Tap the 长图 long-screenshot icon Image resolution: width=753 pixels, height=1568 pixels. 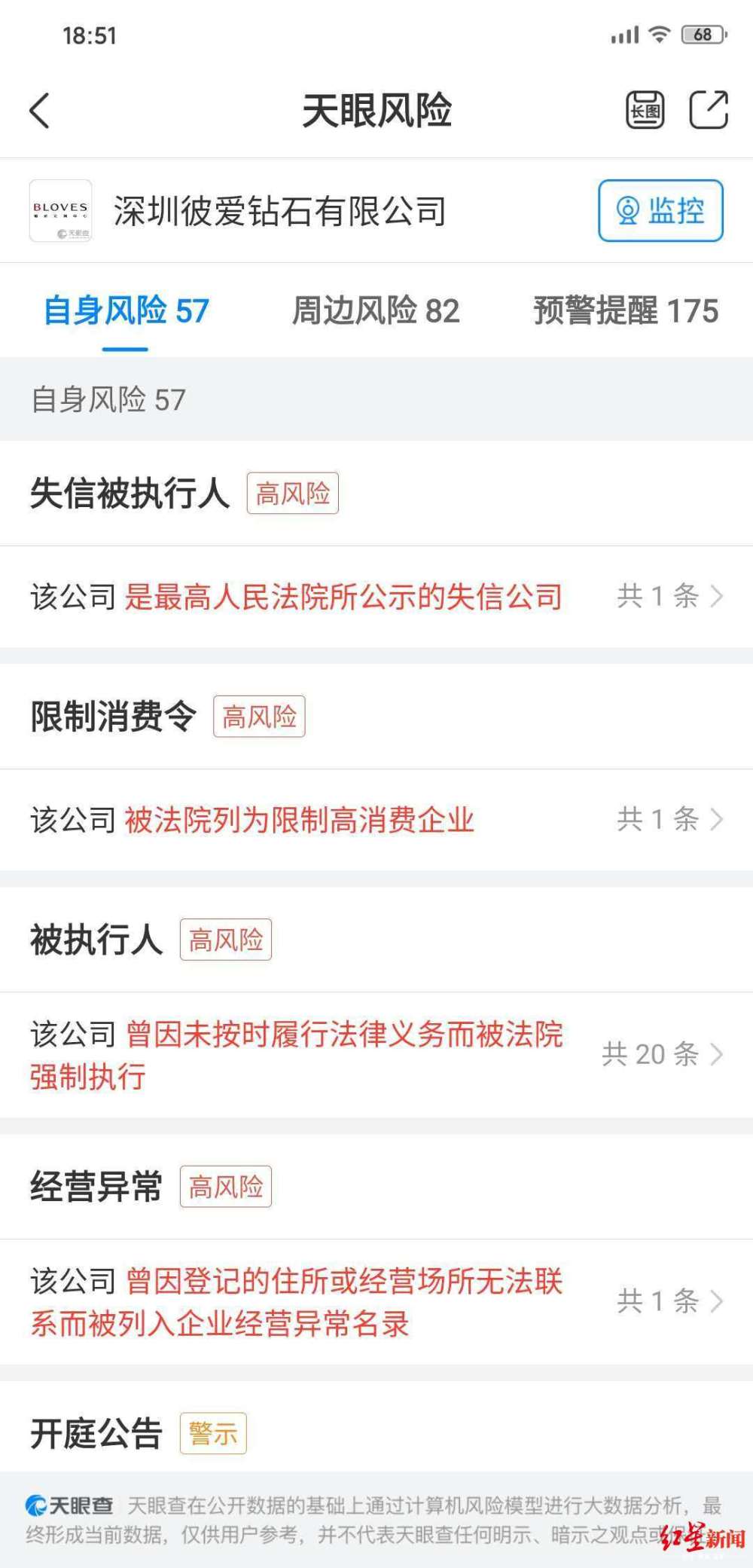(x=645, y=111)
